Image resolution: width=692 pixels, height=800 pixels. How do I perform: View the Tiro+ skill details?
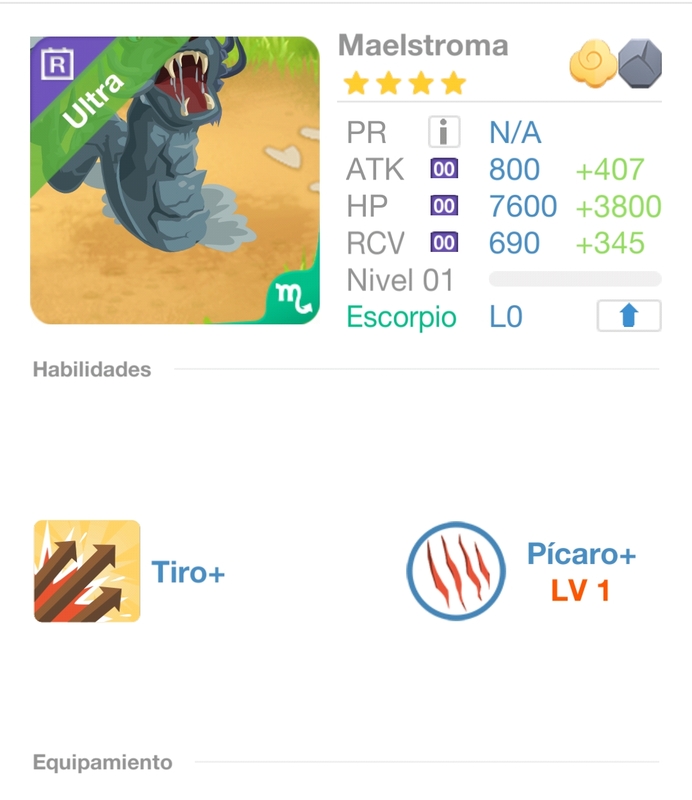click(87, 572)
